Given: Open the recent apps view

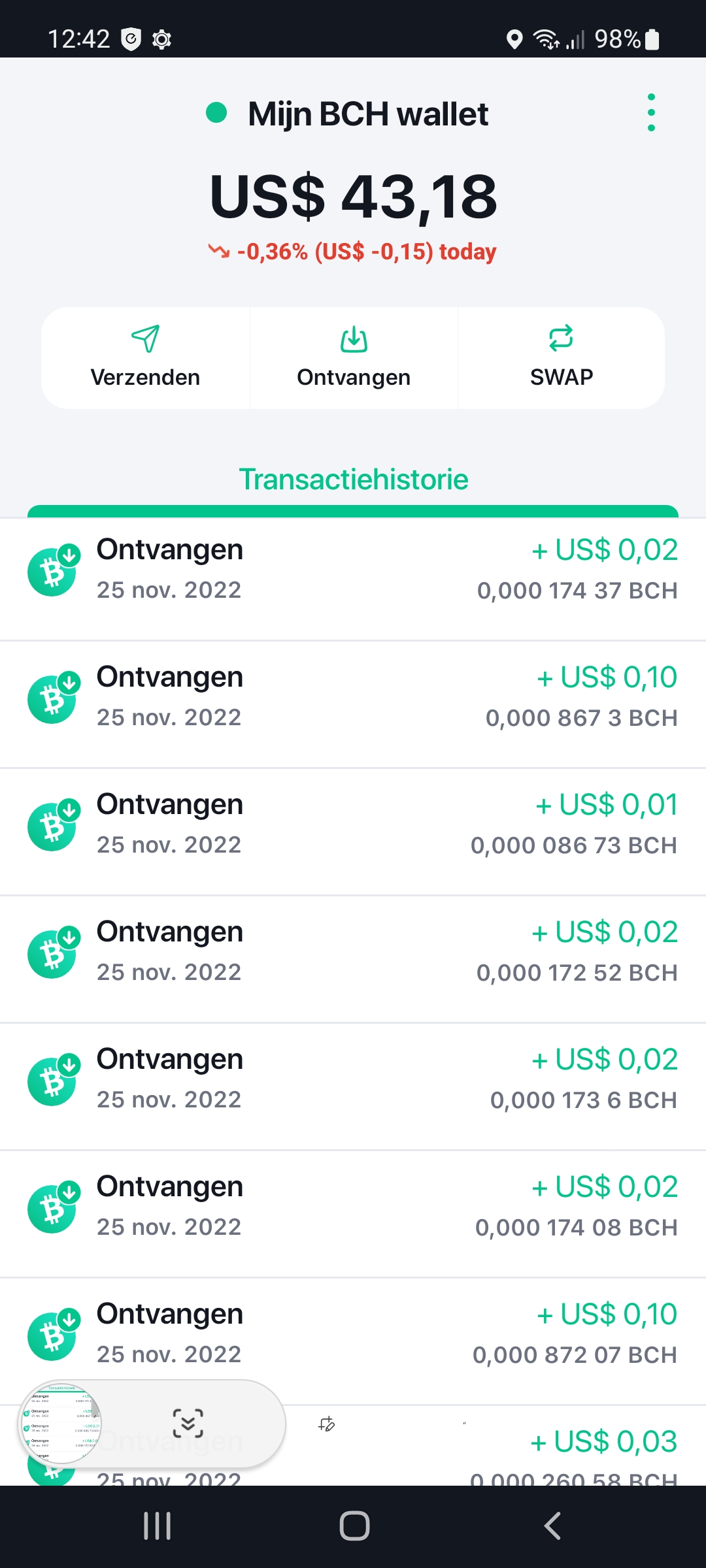Looking at the screenshot, I should point(158,1526).
